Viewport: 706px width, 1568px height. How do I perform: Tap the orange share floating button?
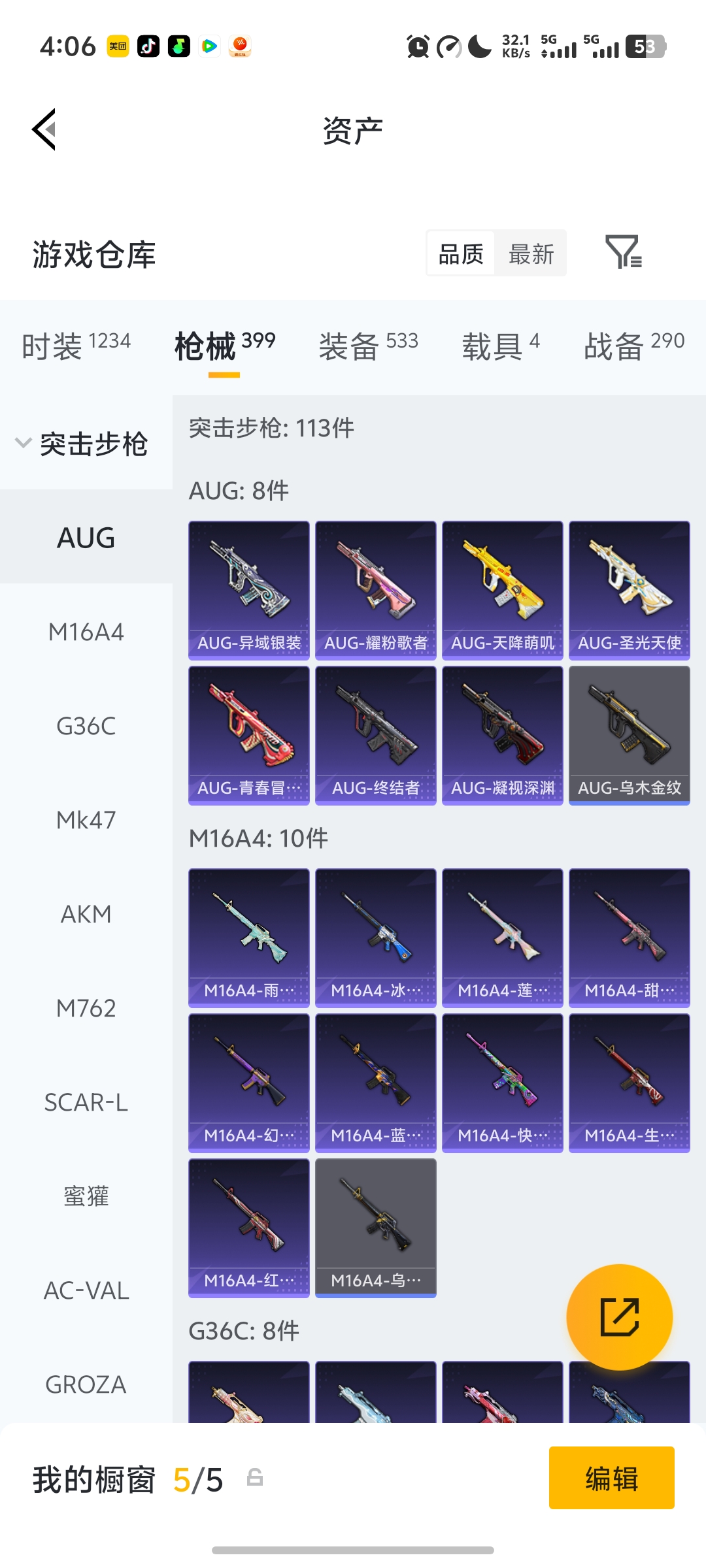point(619,1317)
